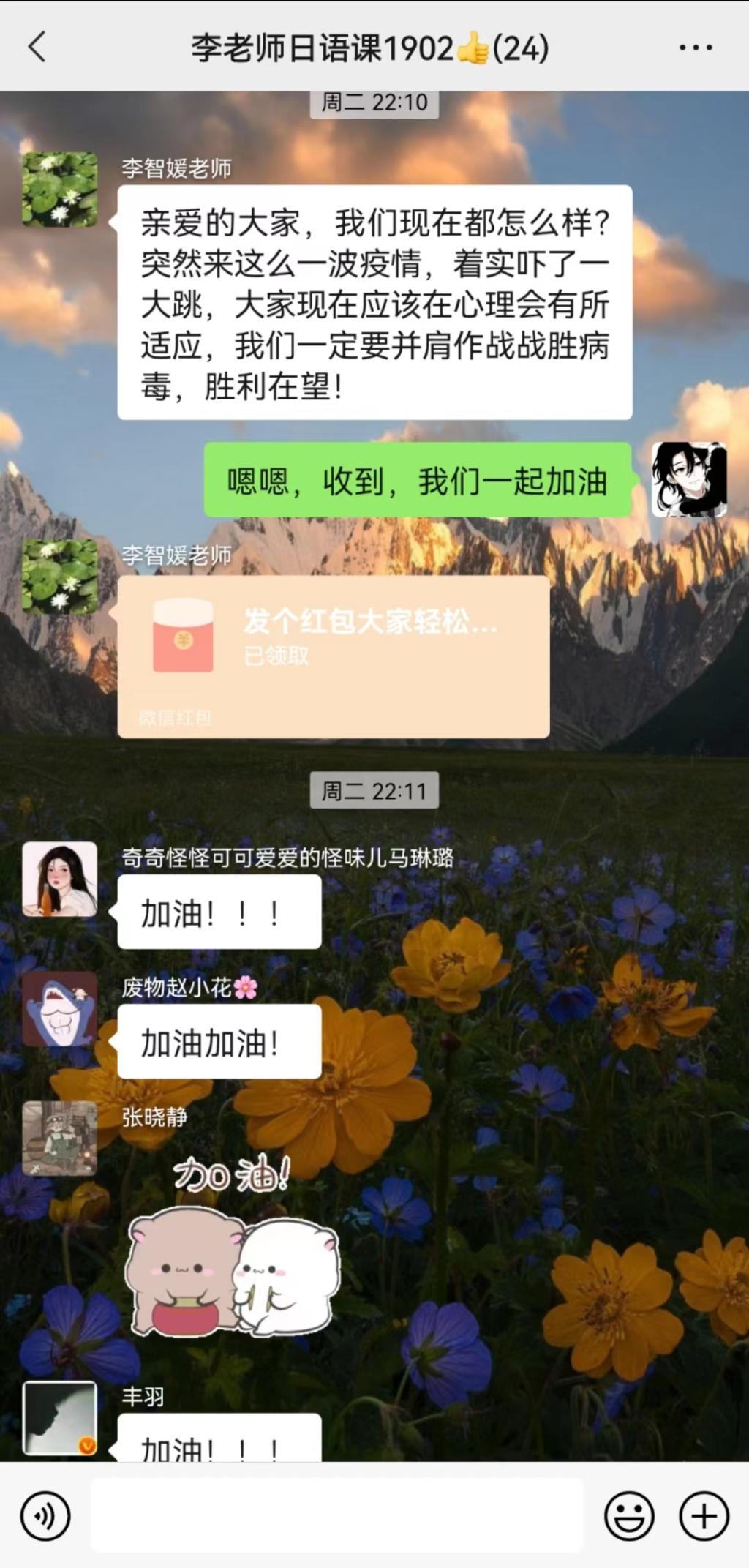Tap 张晓静's avatar
This screenshot has width=749, height=1568.
(59, 1139)
